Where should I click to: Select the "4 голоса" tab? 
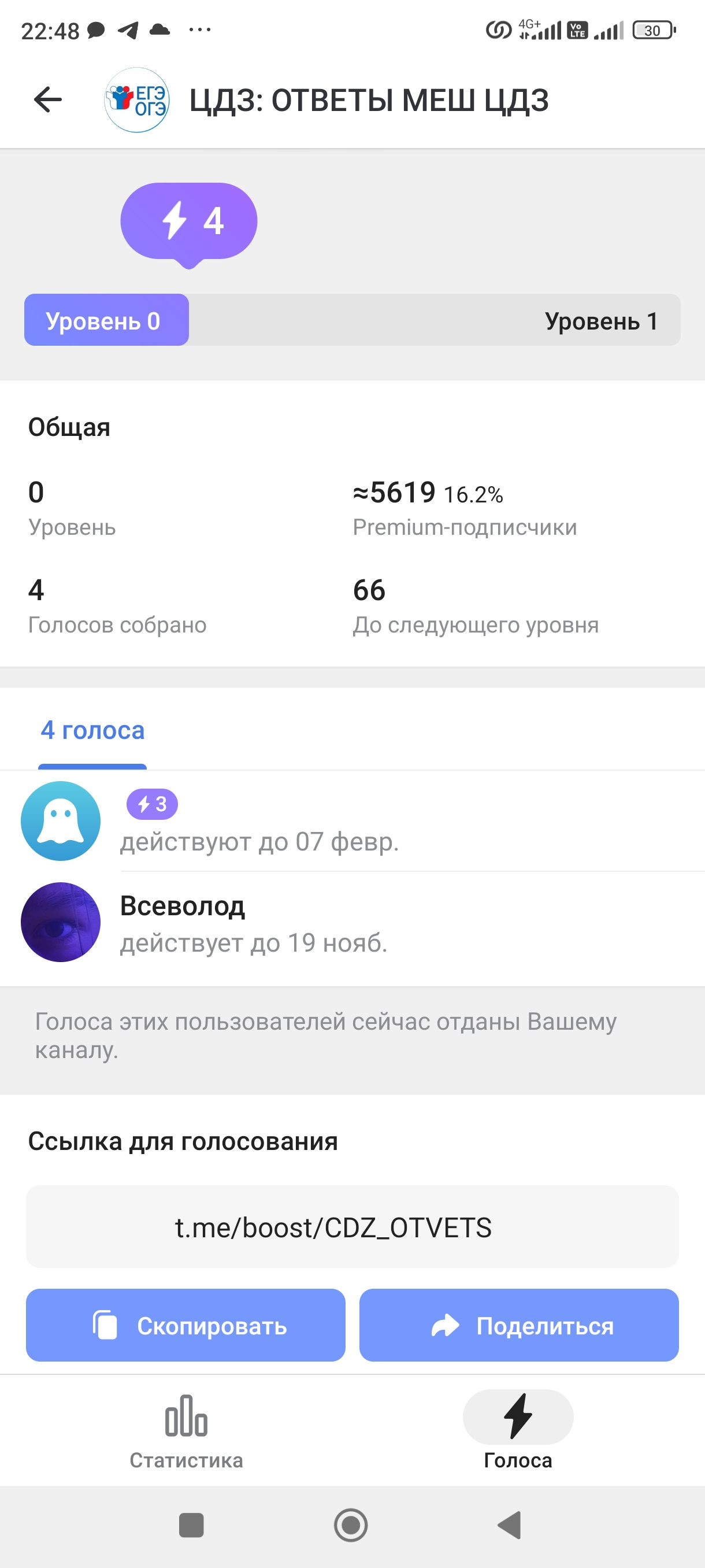[92, 730]
